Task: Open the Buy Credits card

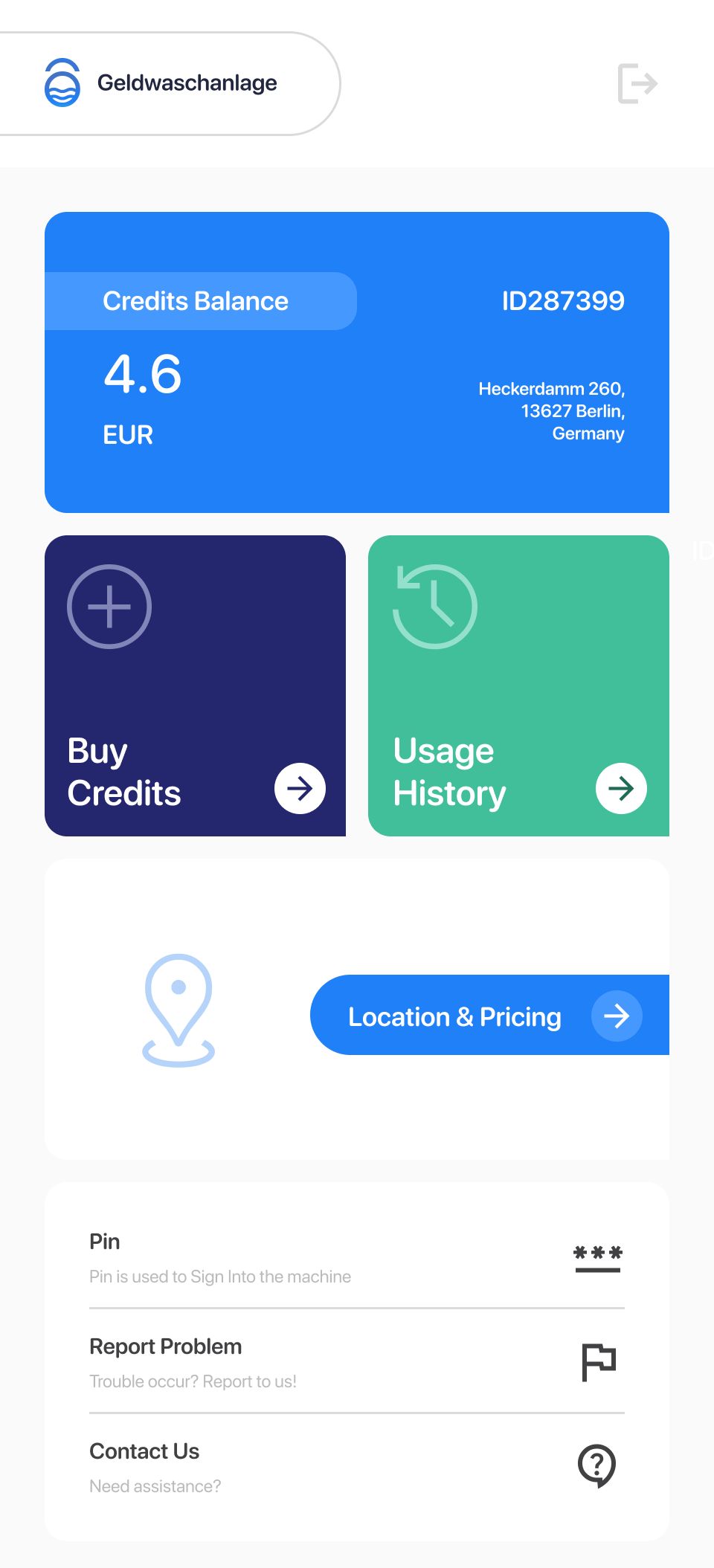Action: click(195, 685)
